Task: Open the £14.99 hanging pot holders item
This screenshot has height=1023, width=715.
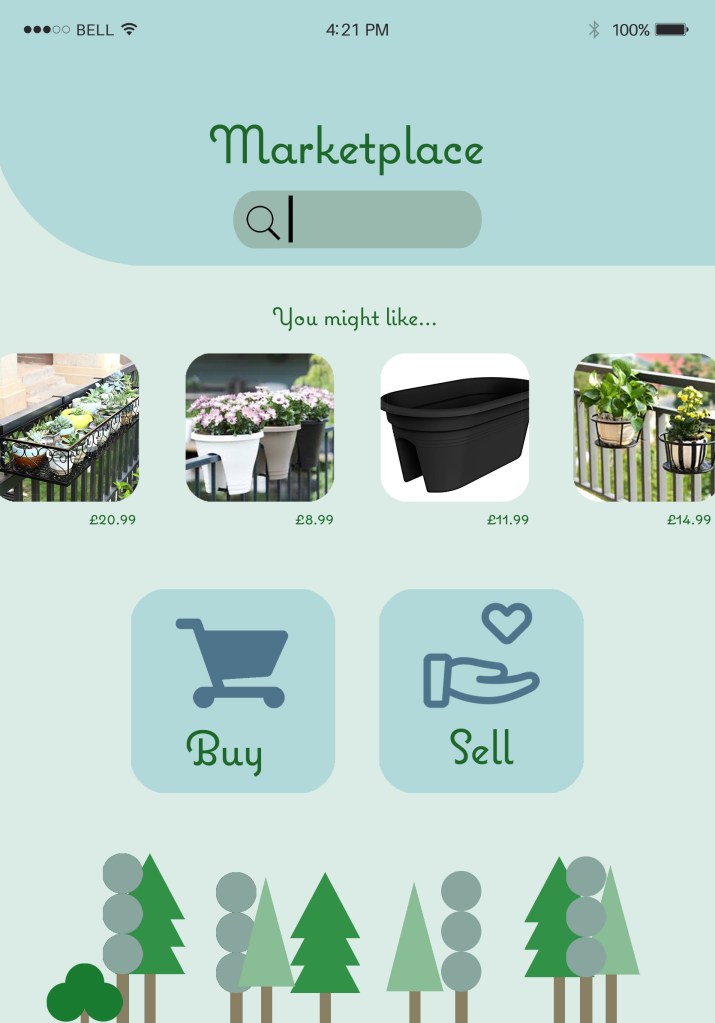Action: click(x=645, y=427)
